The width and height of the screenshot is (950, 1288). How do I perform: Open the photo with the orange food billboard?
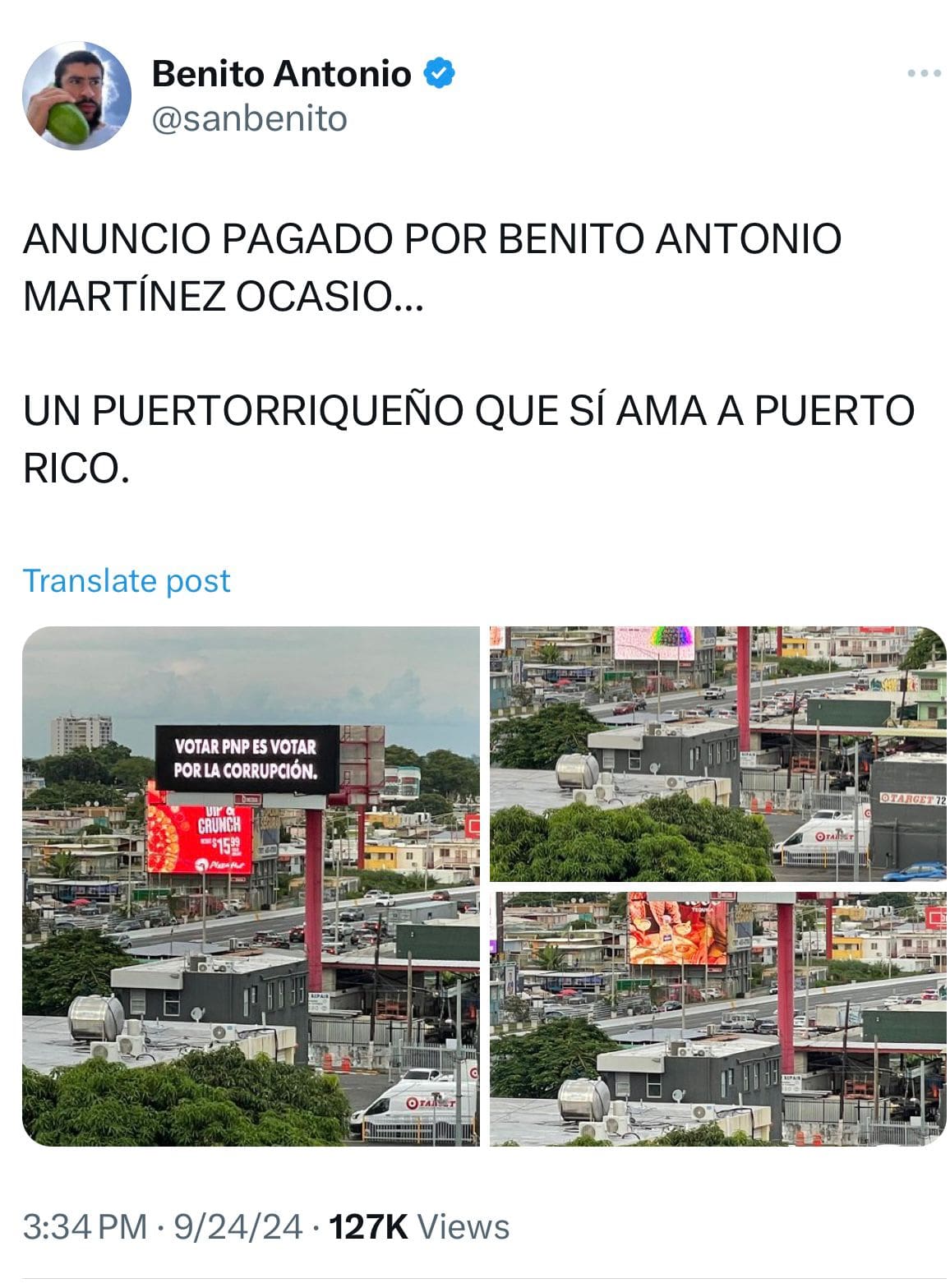[717, 1018]
